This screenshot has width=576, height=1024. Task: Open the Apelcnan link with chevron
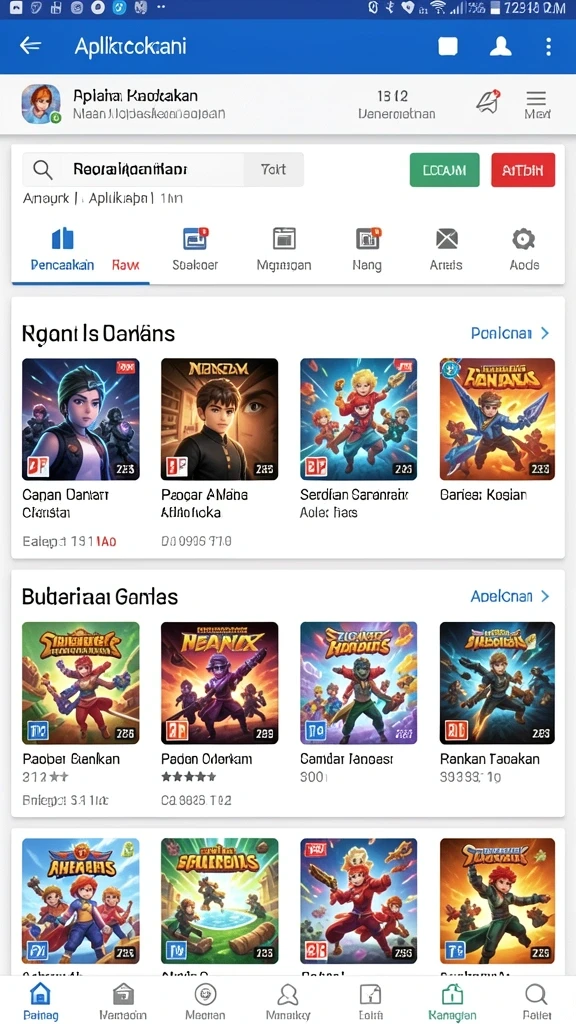point(510,596)
